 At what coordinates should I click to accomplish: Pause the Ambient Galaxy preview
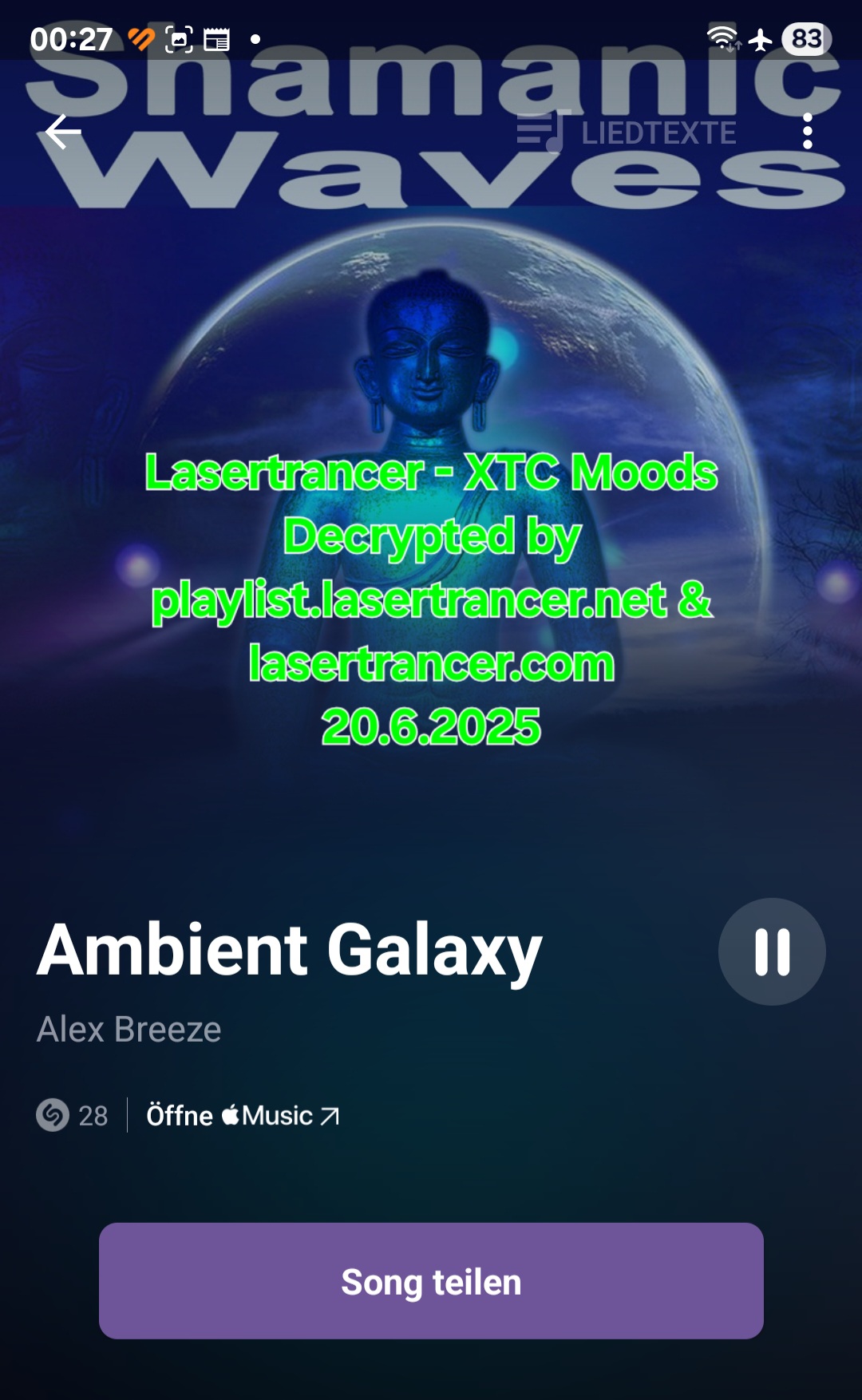click(772, 951)
